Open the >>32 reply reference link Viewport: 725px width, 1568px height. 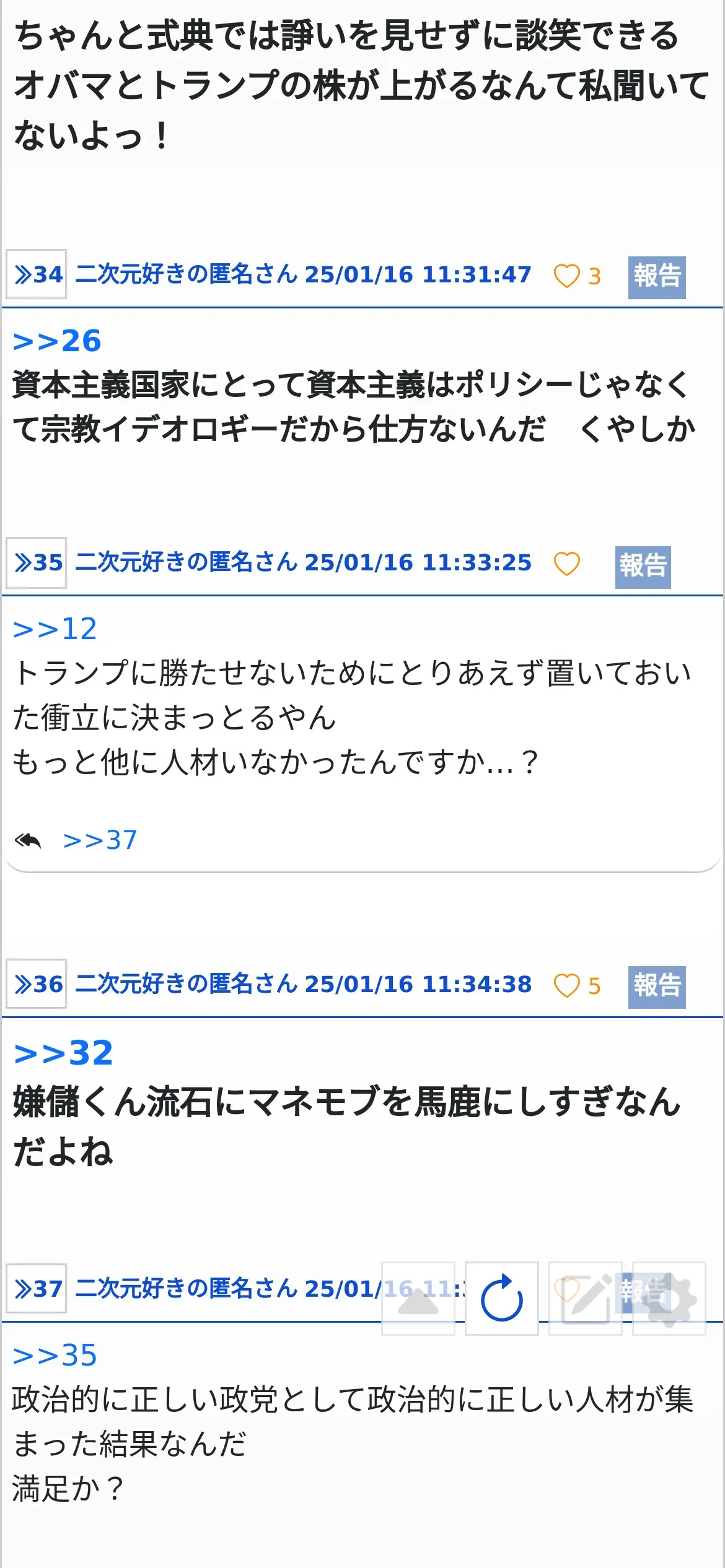click(63, 1053)
